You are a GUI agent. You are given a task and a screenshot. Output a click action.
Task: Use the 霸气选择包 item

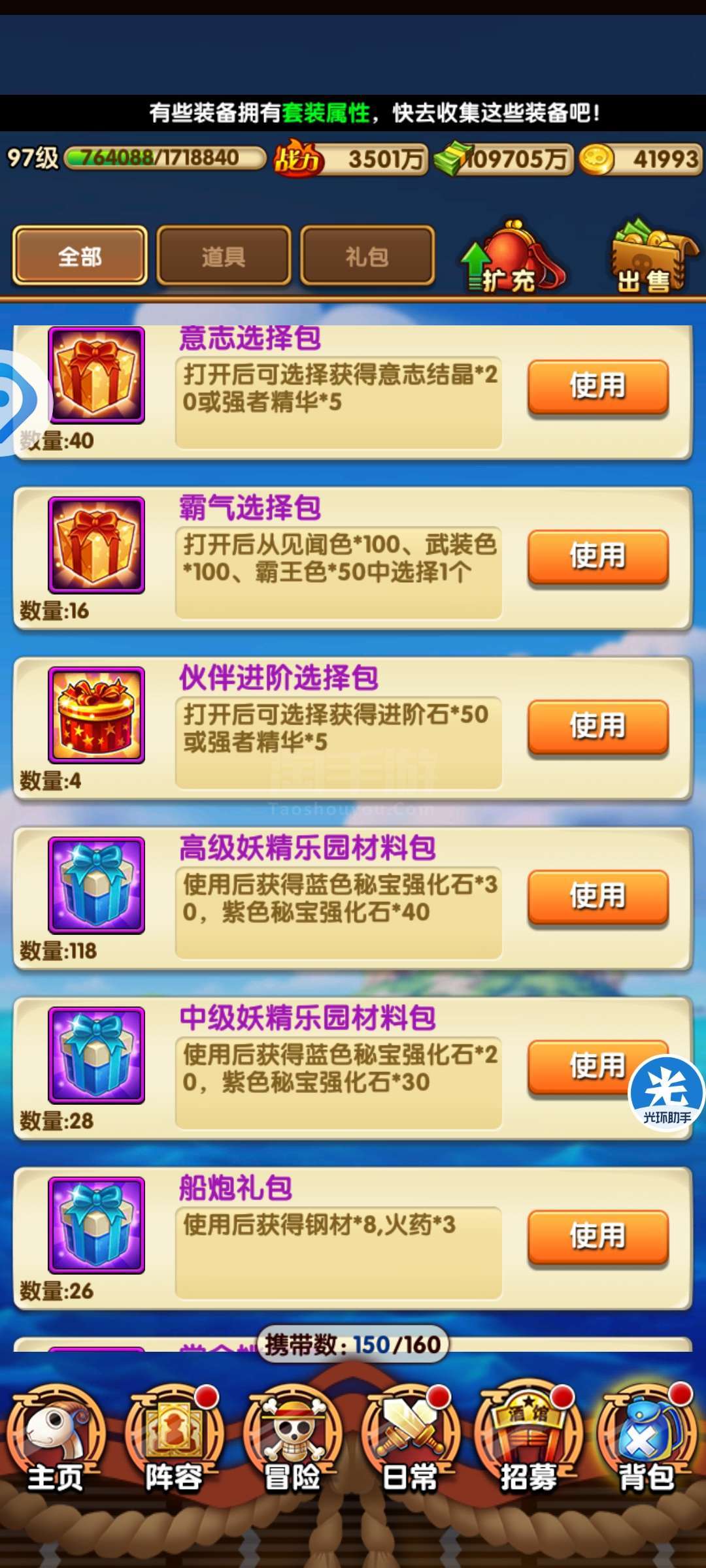coord(597,556)
